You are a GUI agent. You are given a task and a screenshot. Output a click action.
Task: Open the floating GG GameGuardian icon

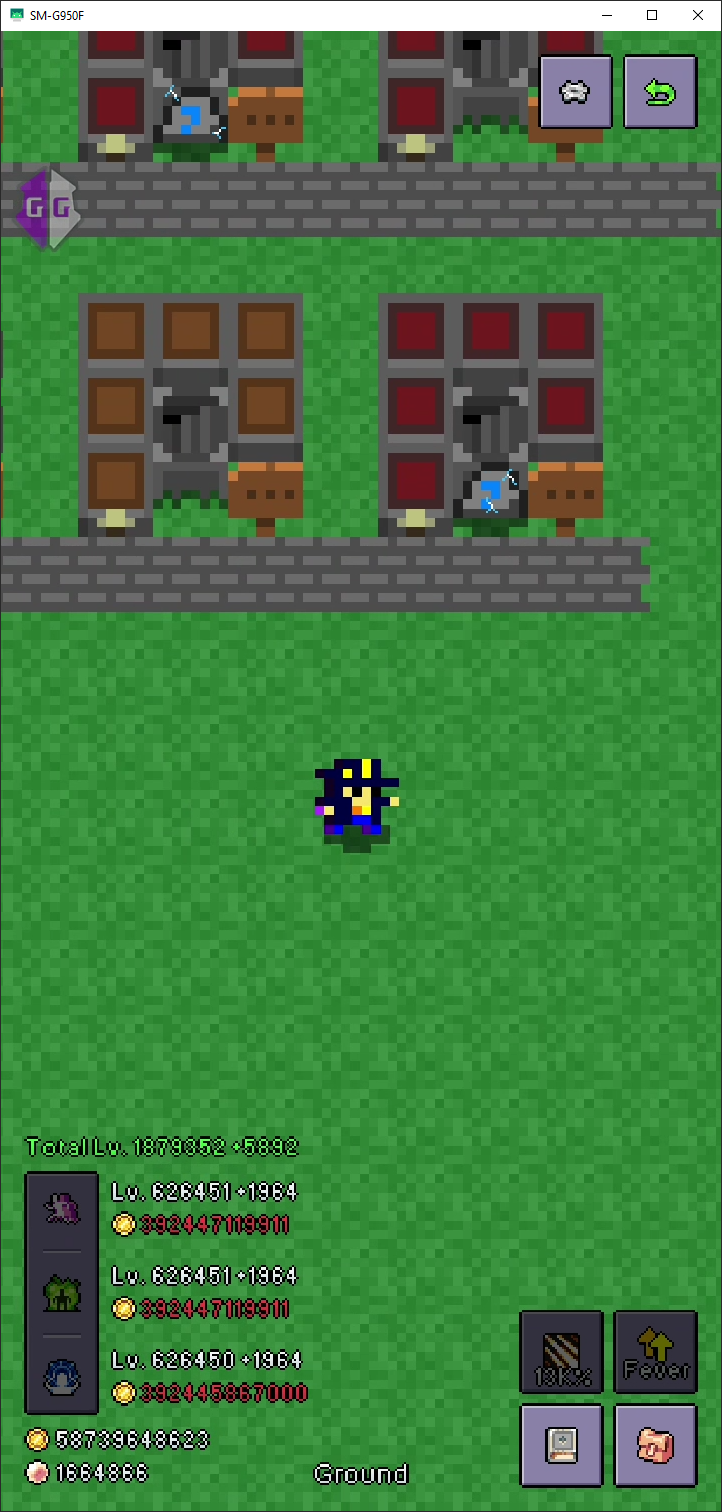47,209
